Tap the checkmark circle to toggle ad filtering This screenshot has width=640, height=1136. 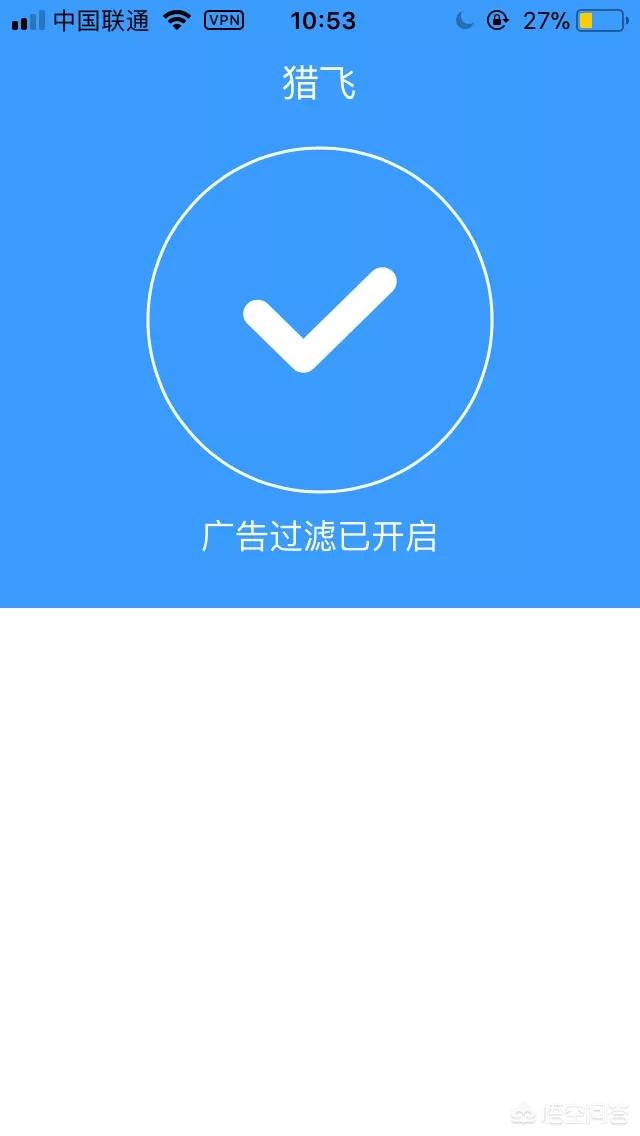(320, 320)
